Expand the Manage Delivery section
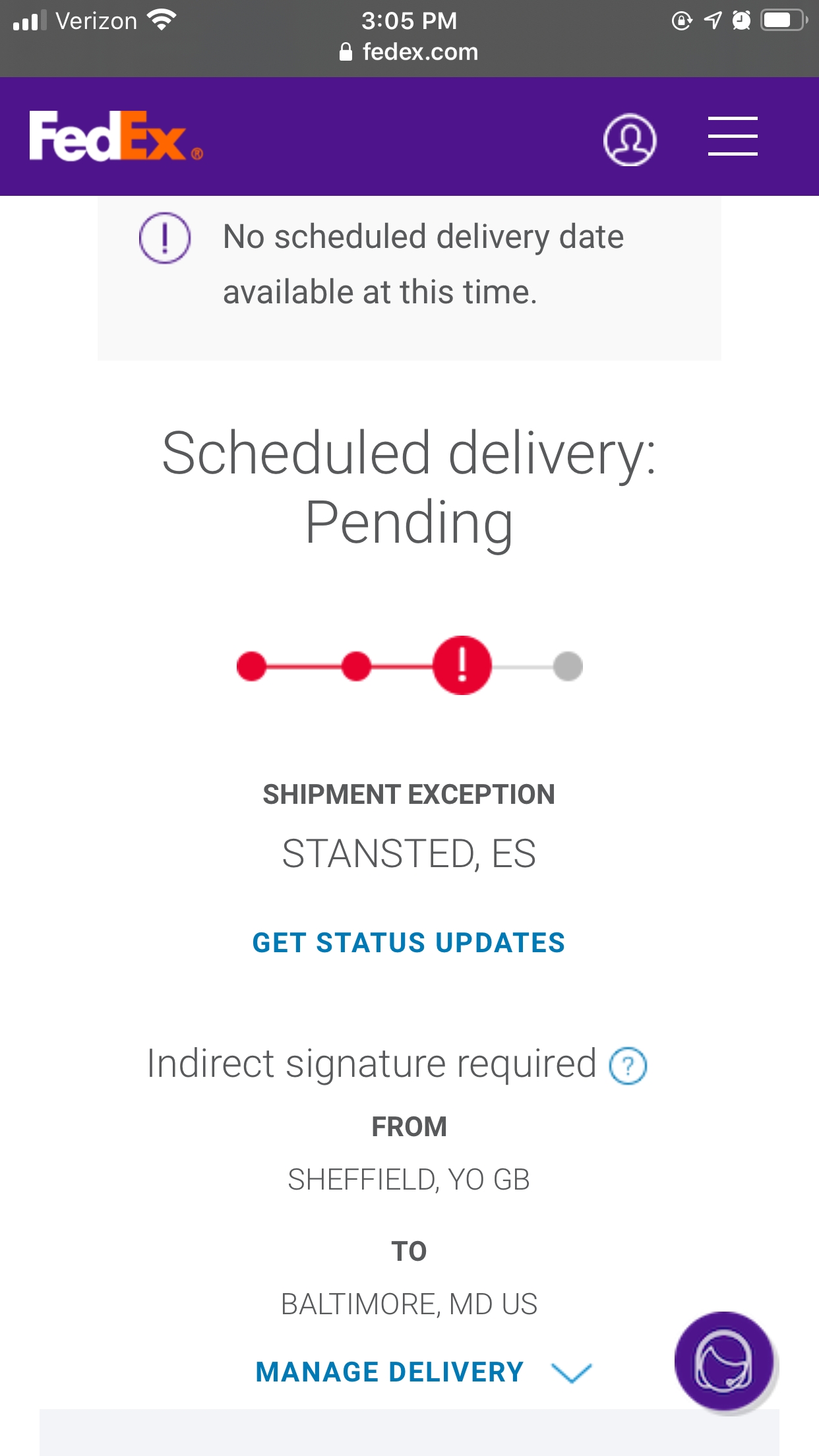This screenshot has width=819, height=1456. (423, 1372)
